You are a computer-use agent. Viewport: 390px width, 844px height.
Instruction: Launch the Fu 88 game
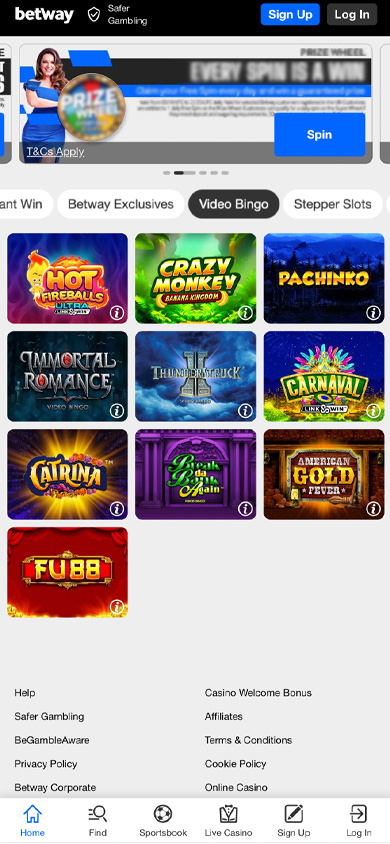[67, 572]
